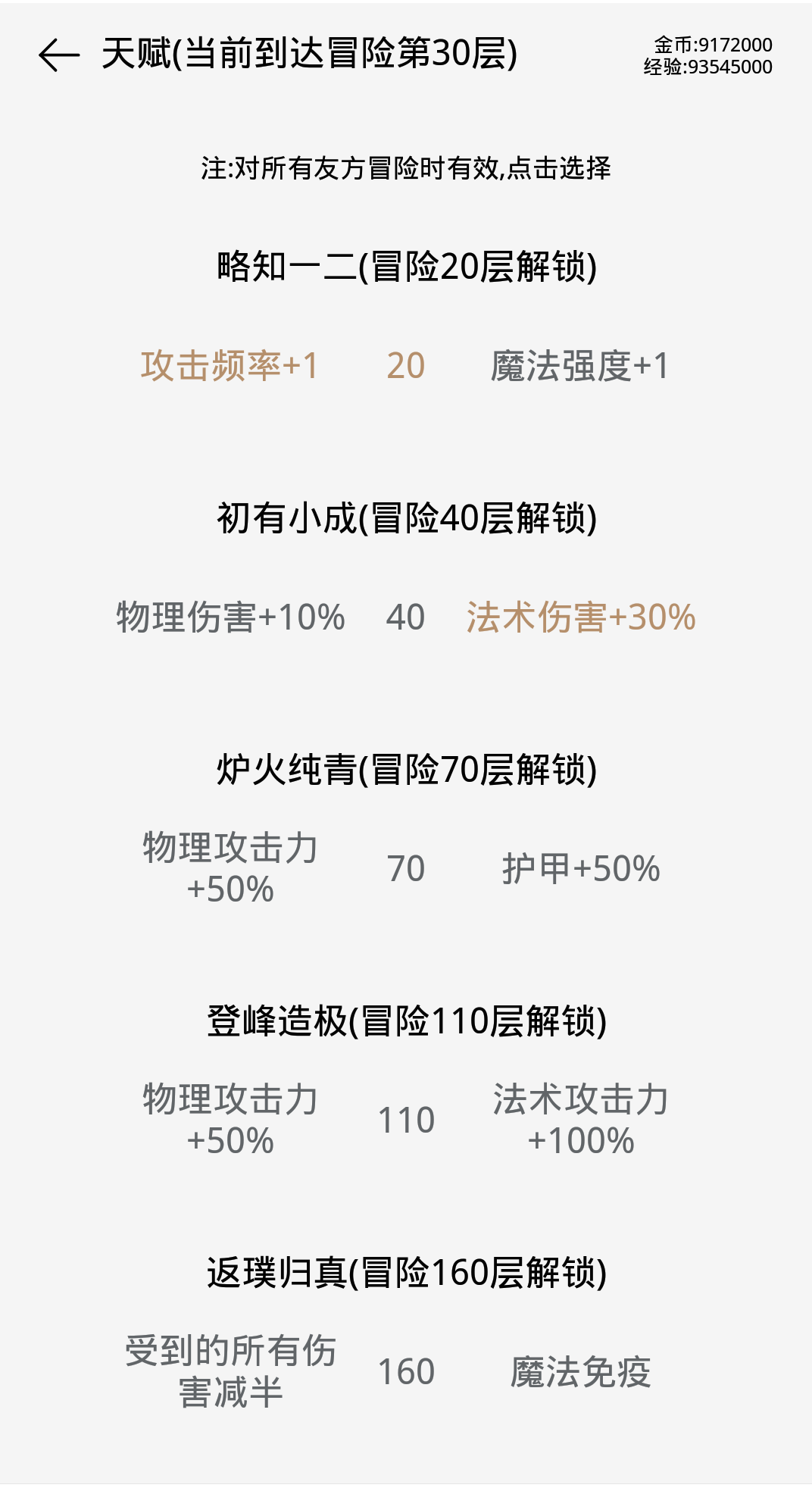Click the 金币:9172000 gold display
The height and width of the screenshot is (1491, 812).
[x=713, y=44]
